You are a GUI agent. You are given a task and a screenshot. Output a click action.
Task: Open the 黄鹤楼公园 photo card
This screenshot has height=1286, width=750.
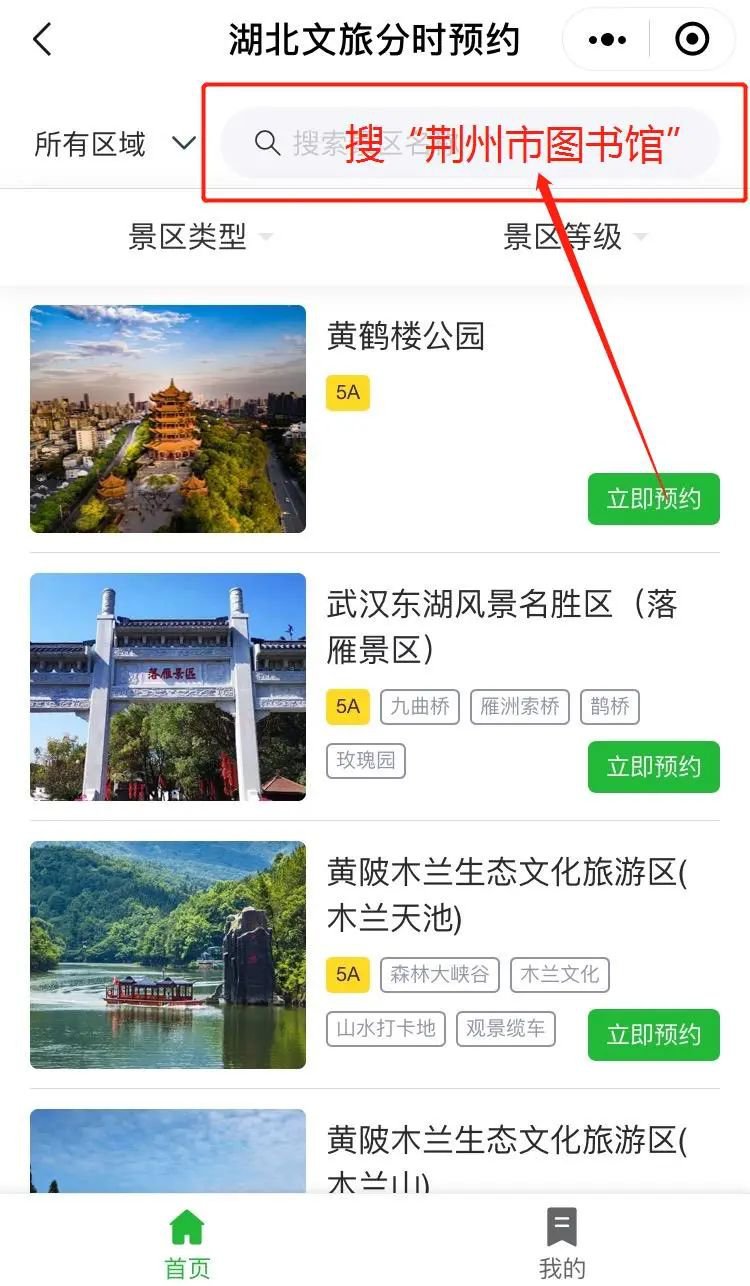(168, 419)
